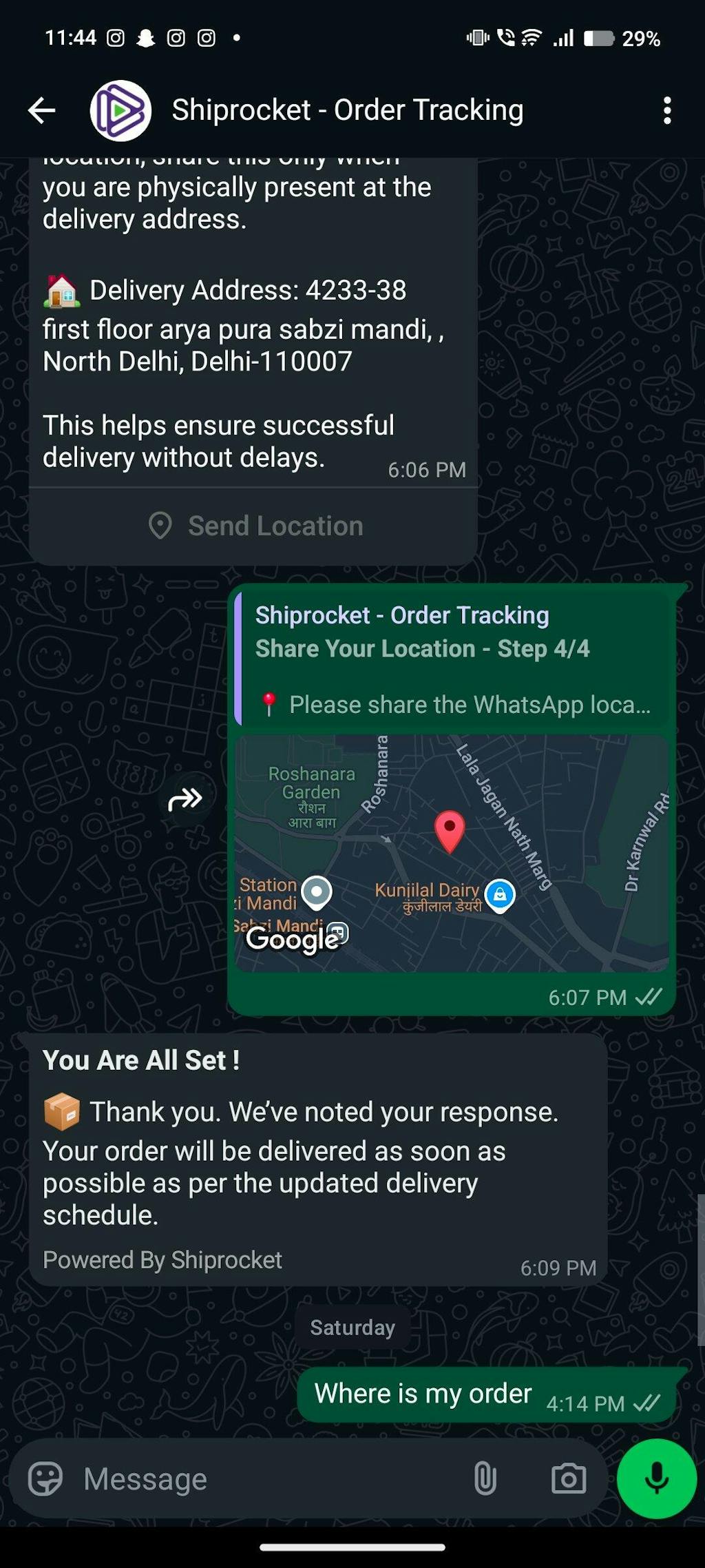
Task: Open Shiprocket - Order Tracking contact info
Action: (x=347, y=110)
